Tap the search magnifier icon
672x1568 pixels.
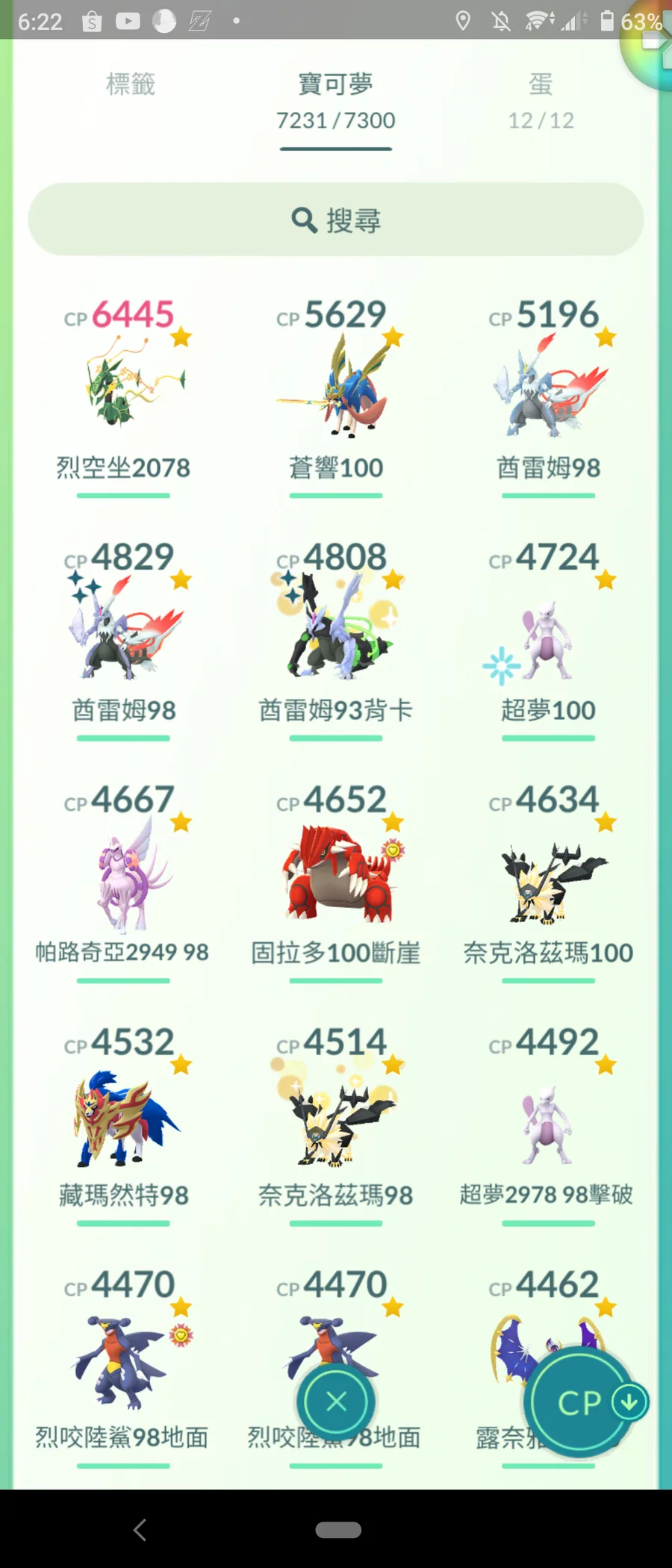tap(303, 220)
